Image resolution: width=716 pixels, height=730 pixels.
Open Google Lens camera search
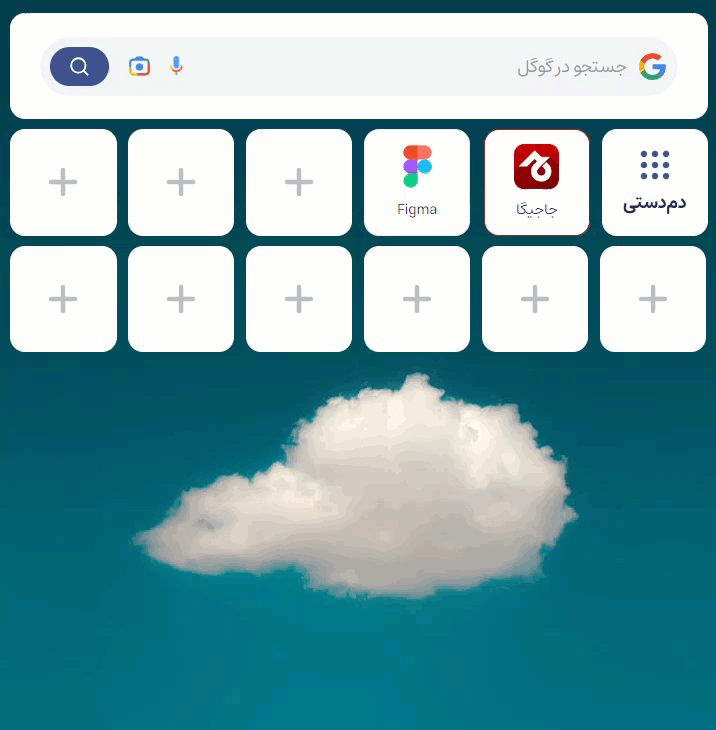140,66
